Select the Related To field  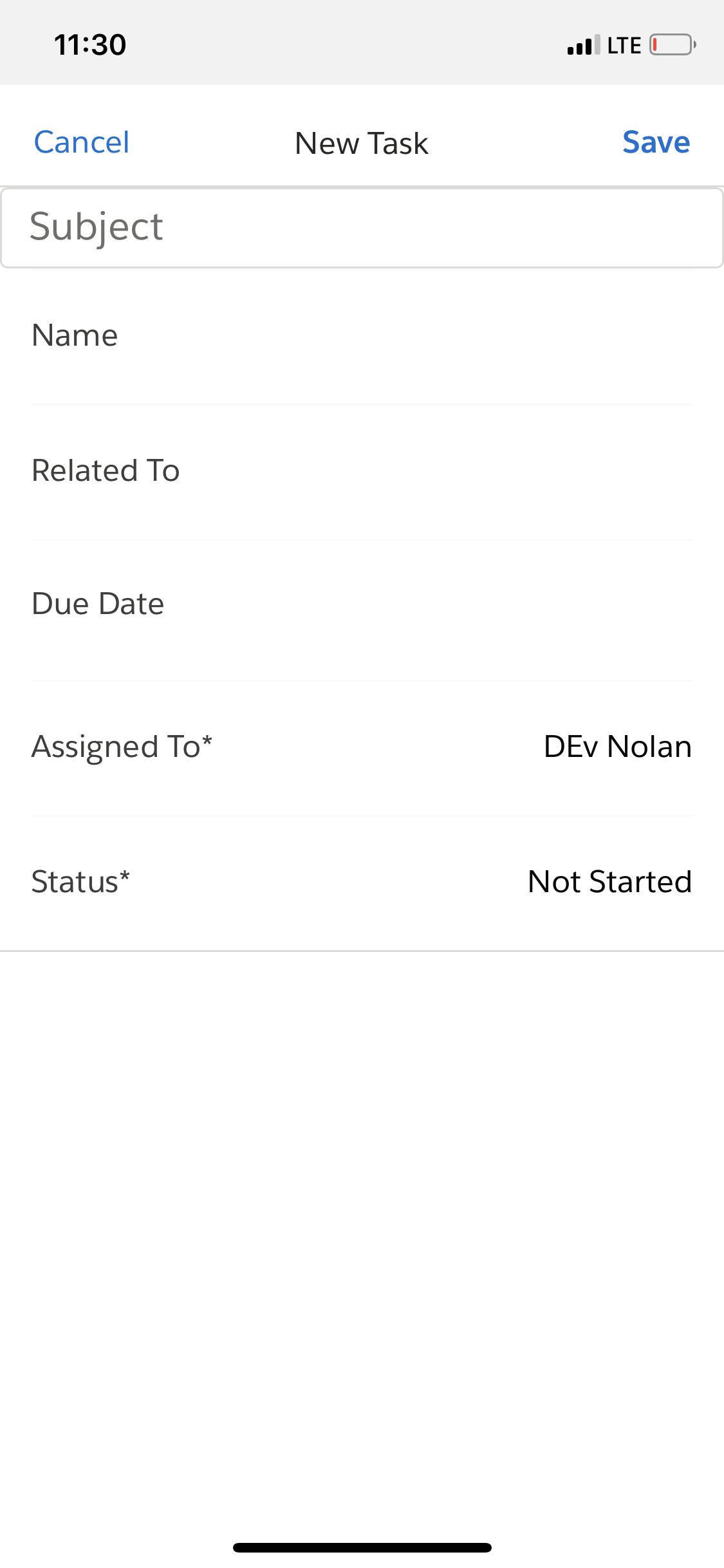360,471
